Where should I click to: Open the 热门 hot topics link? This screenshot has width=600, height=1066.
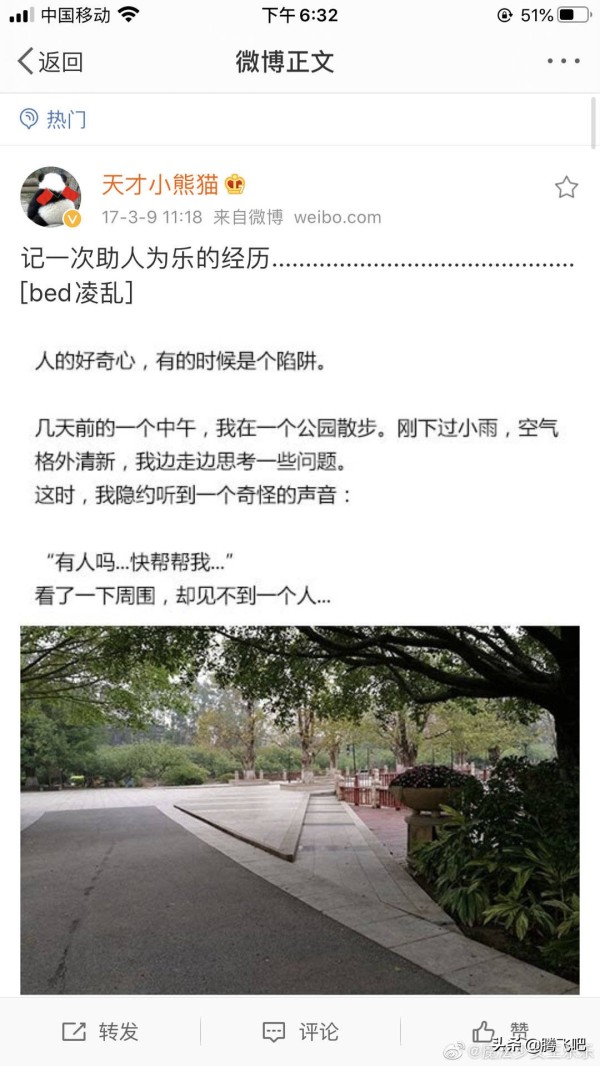(54, 119)
